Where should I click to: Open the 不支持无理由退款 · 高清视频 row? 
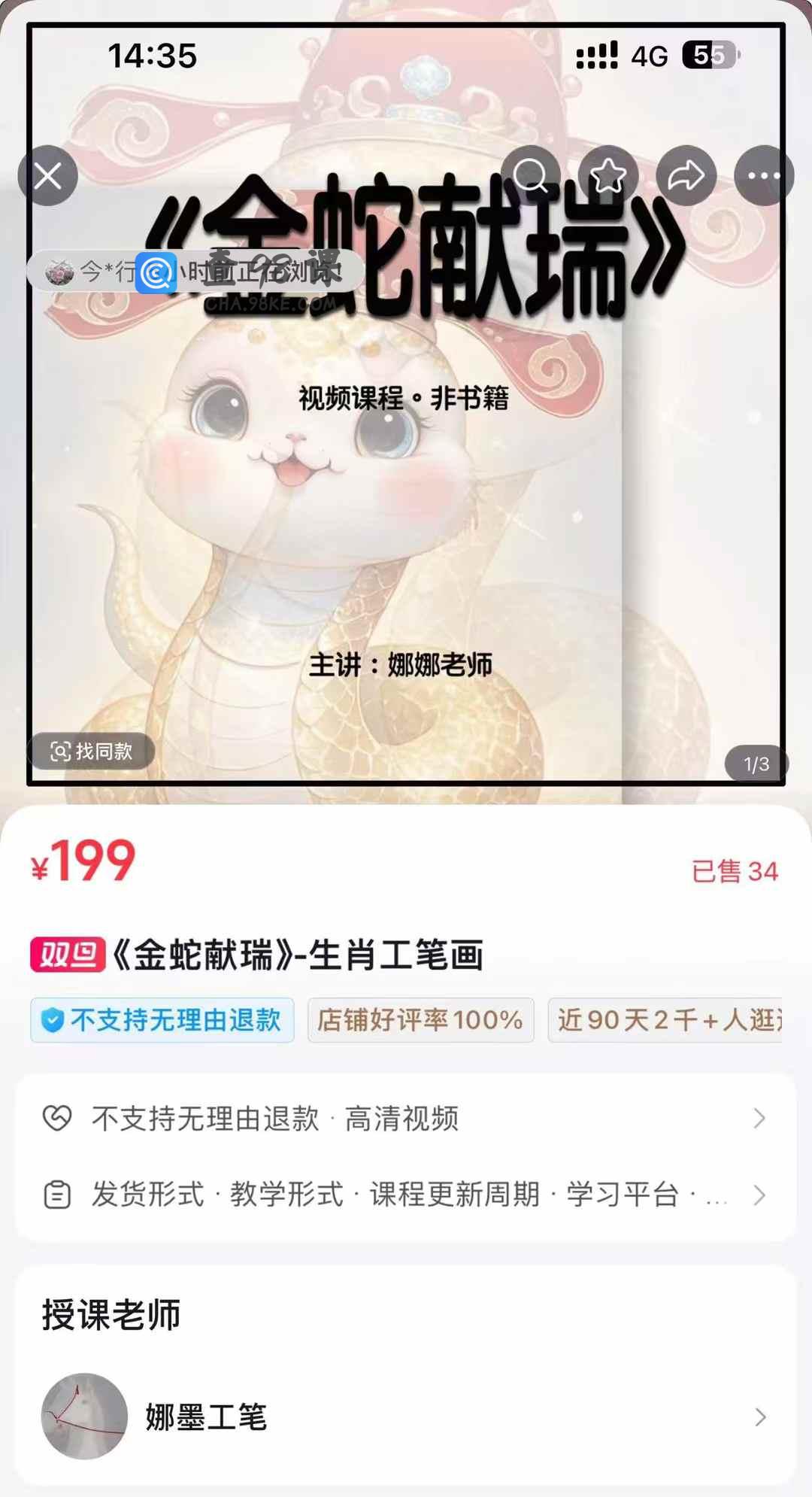coord(404,1119)
